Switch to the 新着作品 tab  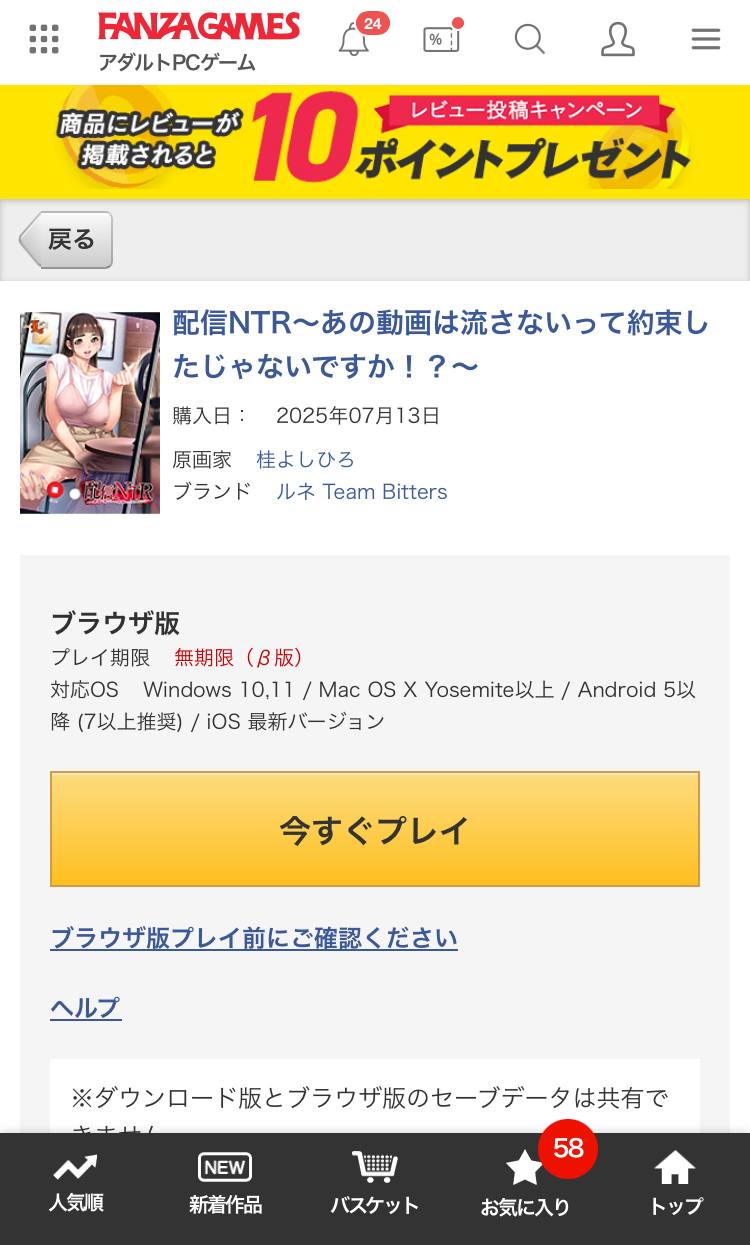[225, 1183]
